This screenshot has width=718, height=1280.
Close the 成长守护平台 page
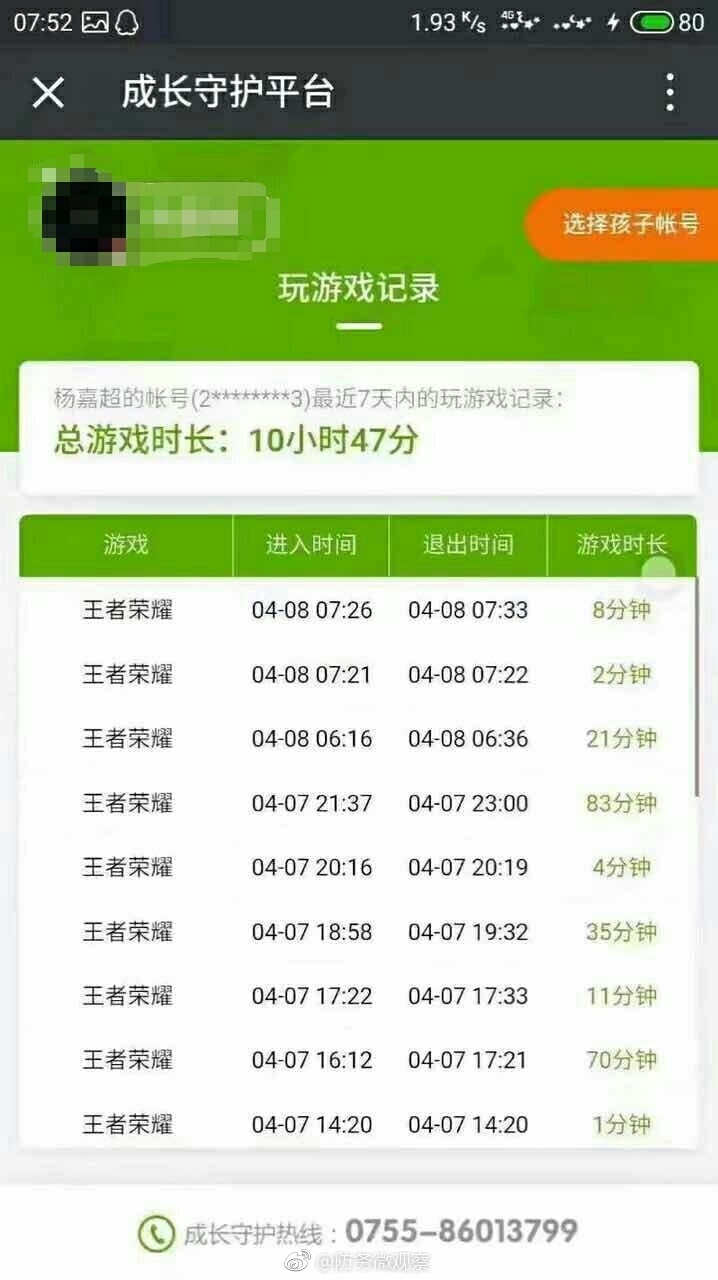point(48,93)
